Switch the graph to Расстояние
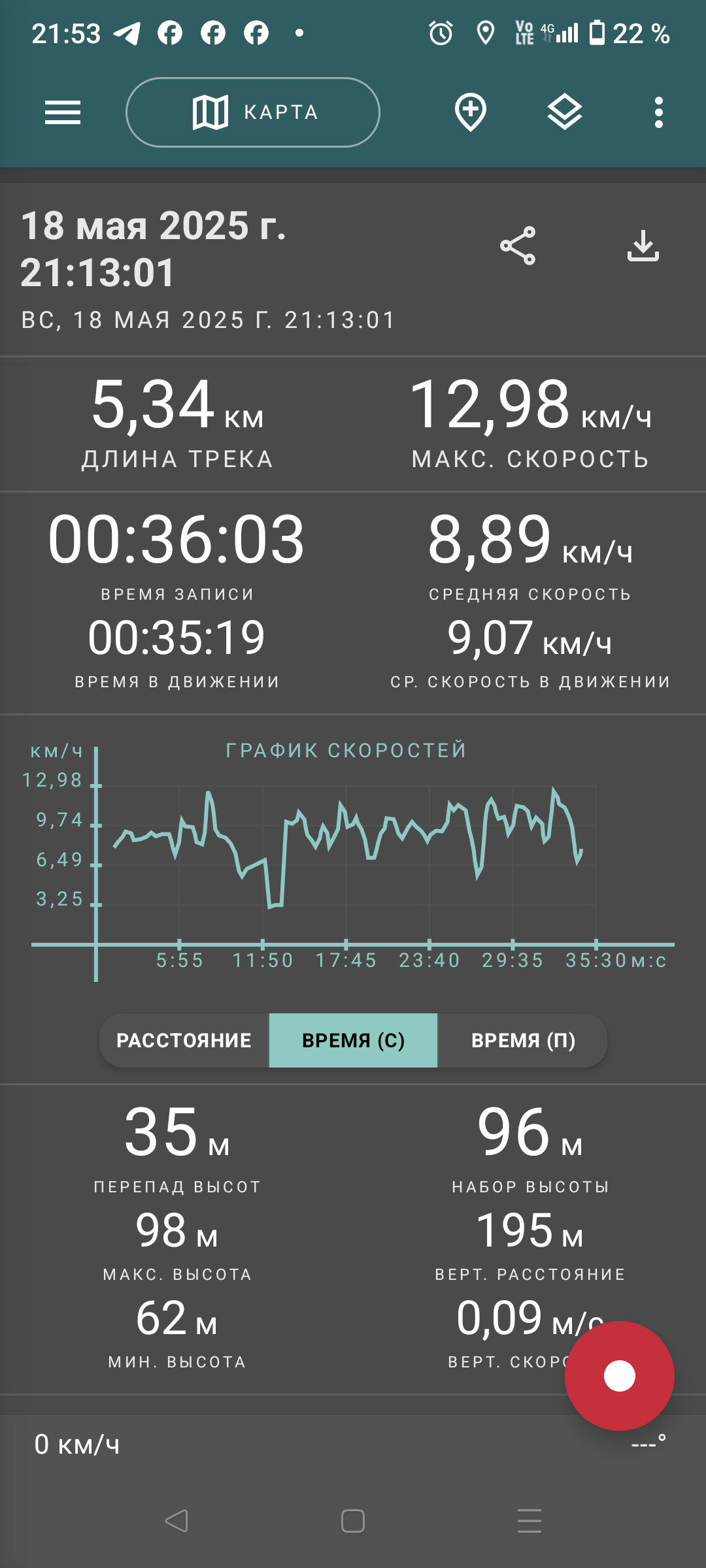This screenshot has height=1568, width=706. (184, 1040)
